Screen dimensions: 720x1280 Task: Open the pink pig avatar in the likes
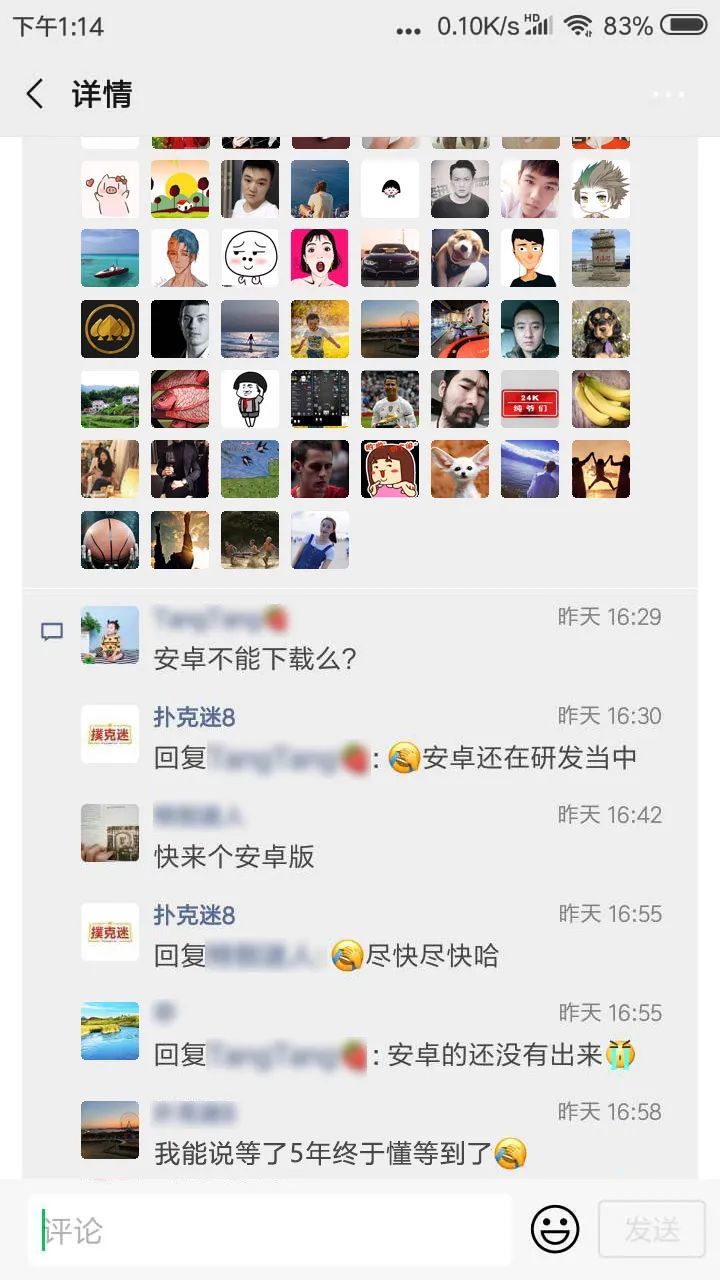tap(110, 189)
